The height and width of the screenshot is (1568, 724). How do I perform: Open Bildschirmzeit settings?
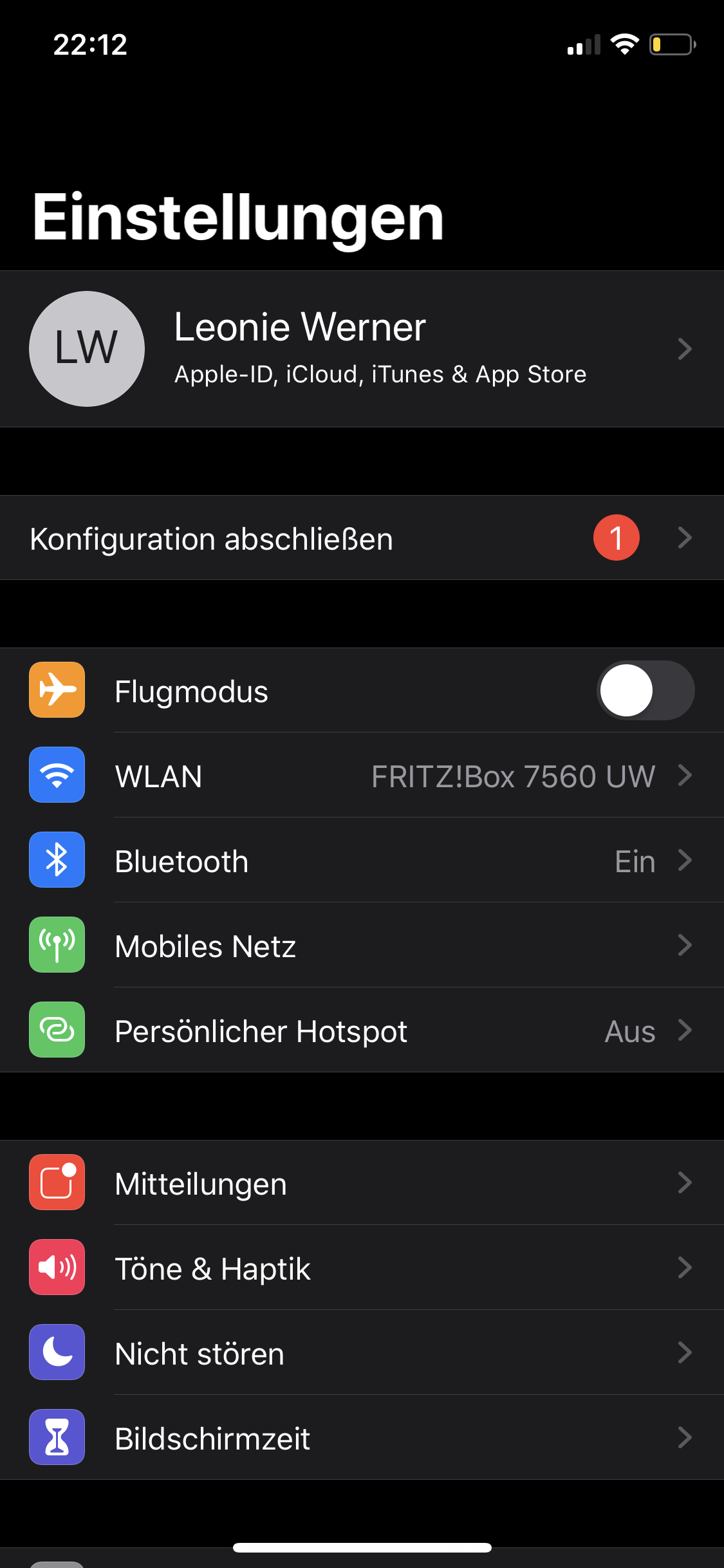[x=360, y=1438]
